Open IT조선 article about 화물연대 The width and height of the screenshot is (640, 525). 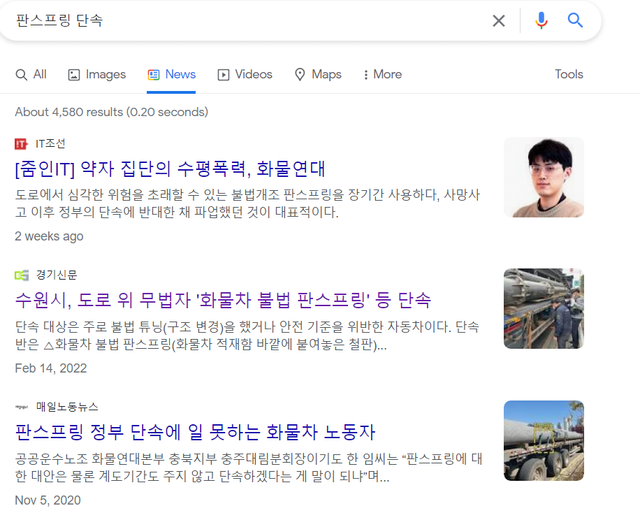pyautogui.click(x=170, y=168)
